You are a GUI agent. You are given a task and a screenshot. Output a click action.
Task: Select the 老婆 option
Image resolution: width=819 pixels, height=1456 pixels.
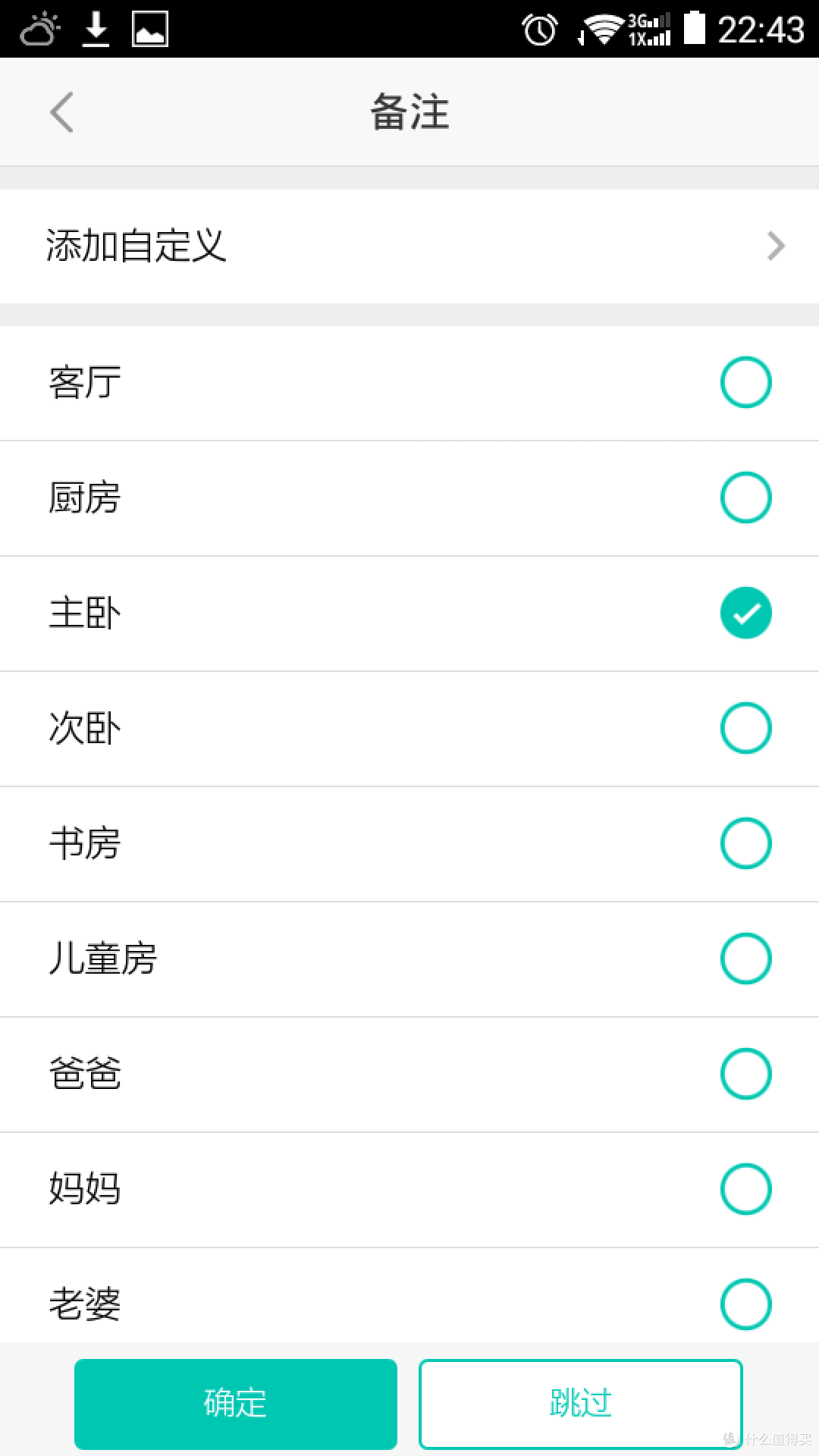coord(409,1296)
